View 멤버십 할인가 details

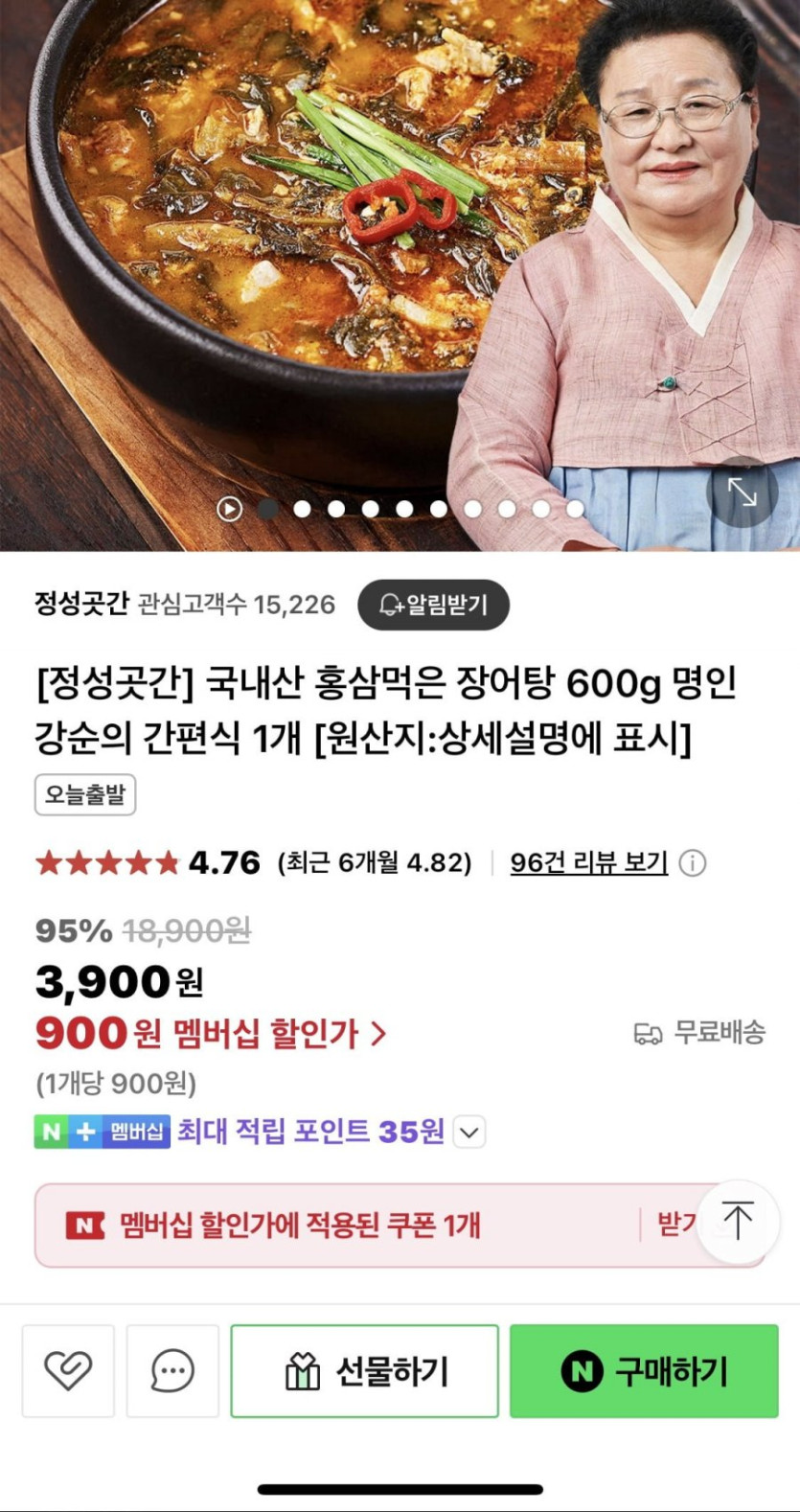pyautogui.click(x=280, y=1033)
